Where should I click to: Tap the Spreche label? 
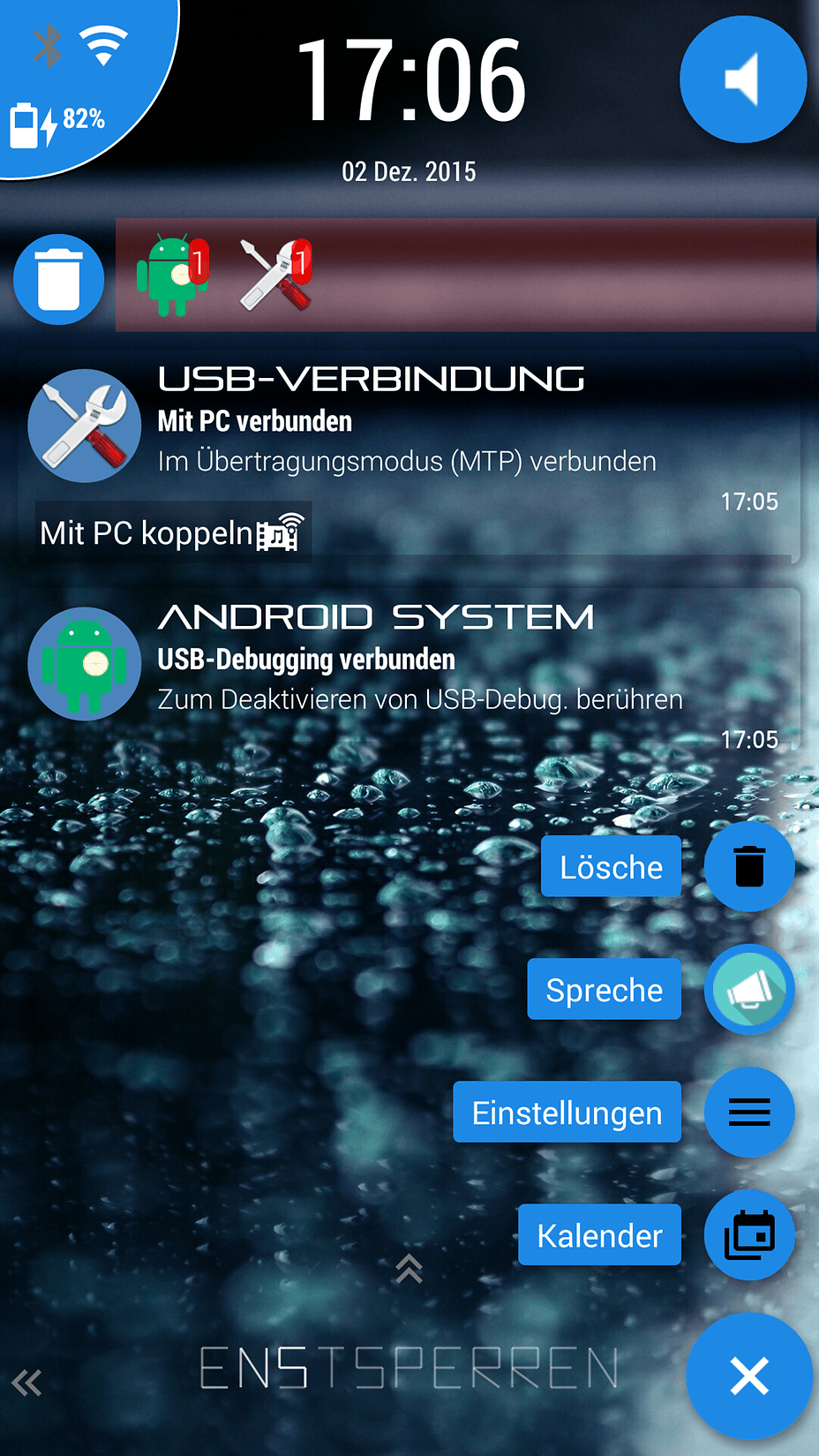pos(604,989)
